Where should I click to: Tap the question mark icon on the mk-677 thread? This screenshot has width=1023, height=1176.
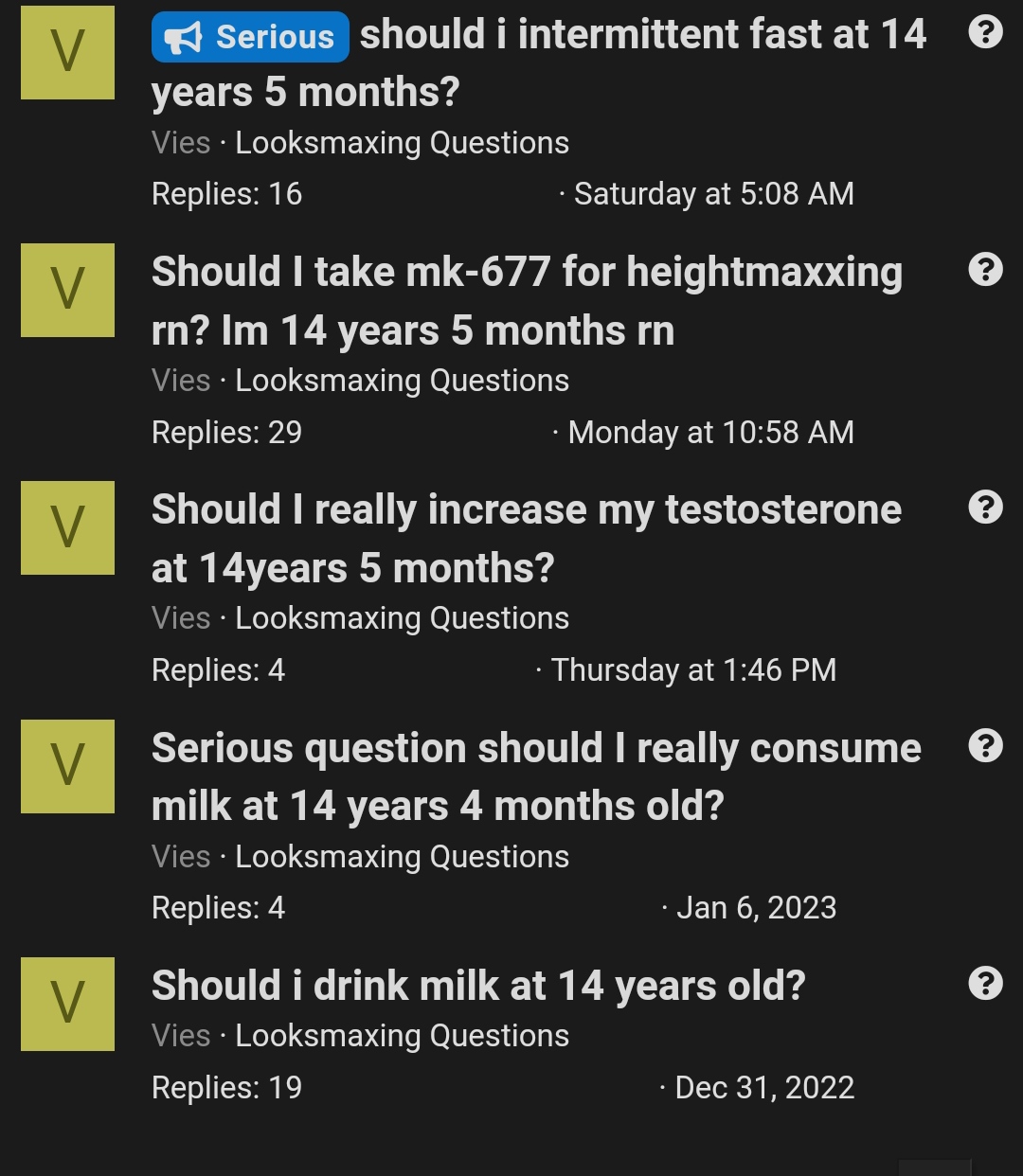985,271
